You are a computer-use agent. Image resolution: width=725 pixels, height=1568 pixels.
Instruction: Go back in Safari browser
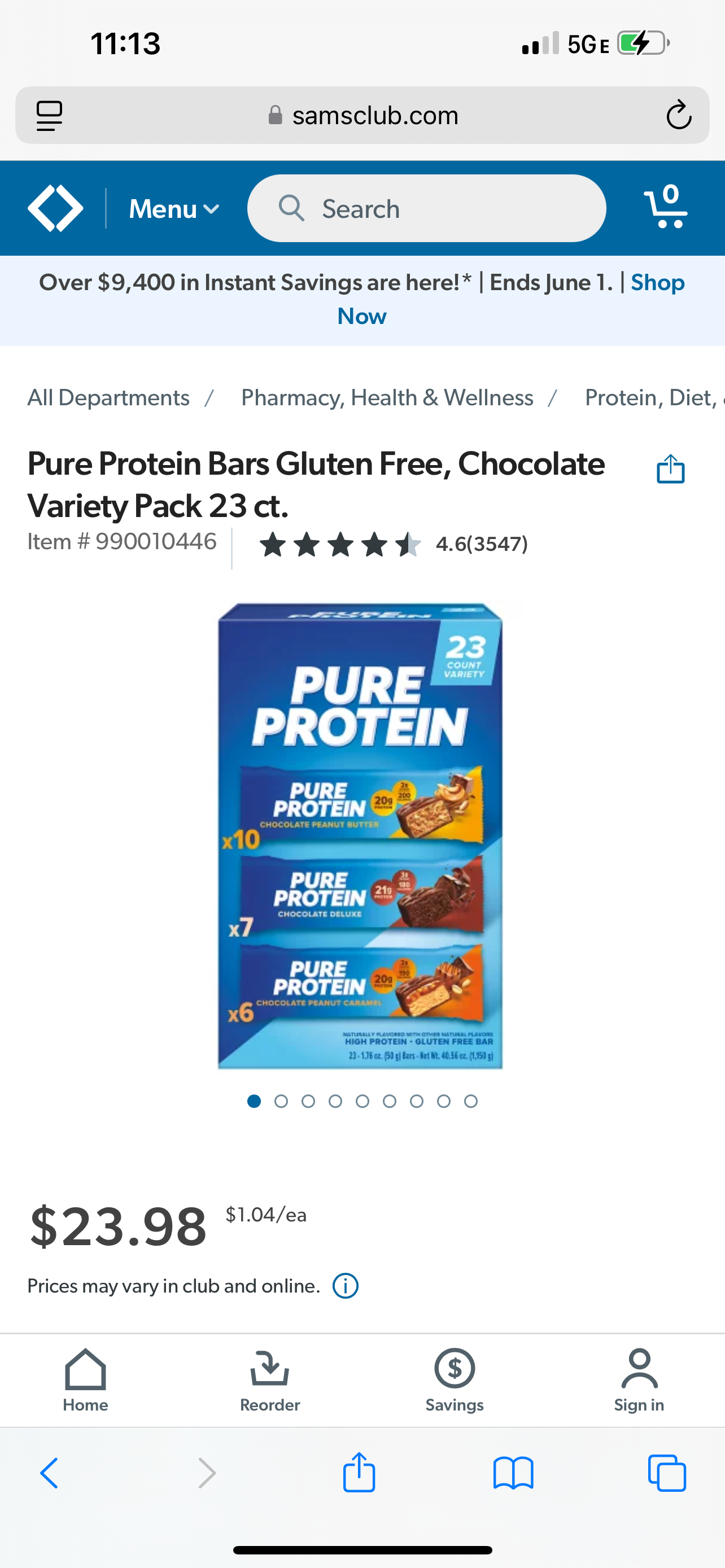[49, 1473]
